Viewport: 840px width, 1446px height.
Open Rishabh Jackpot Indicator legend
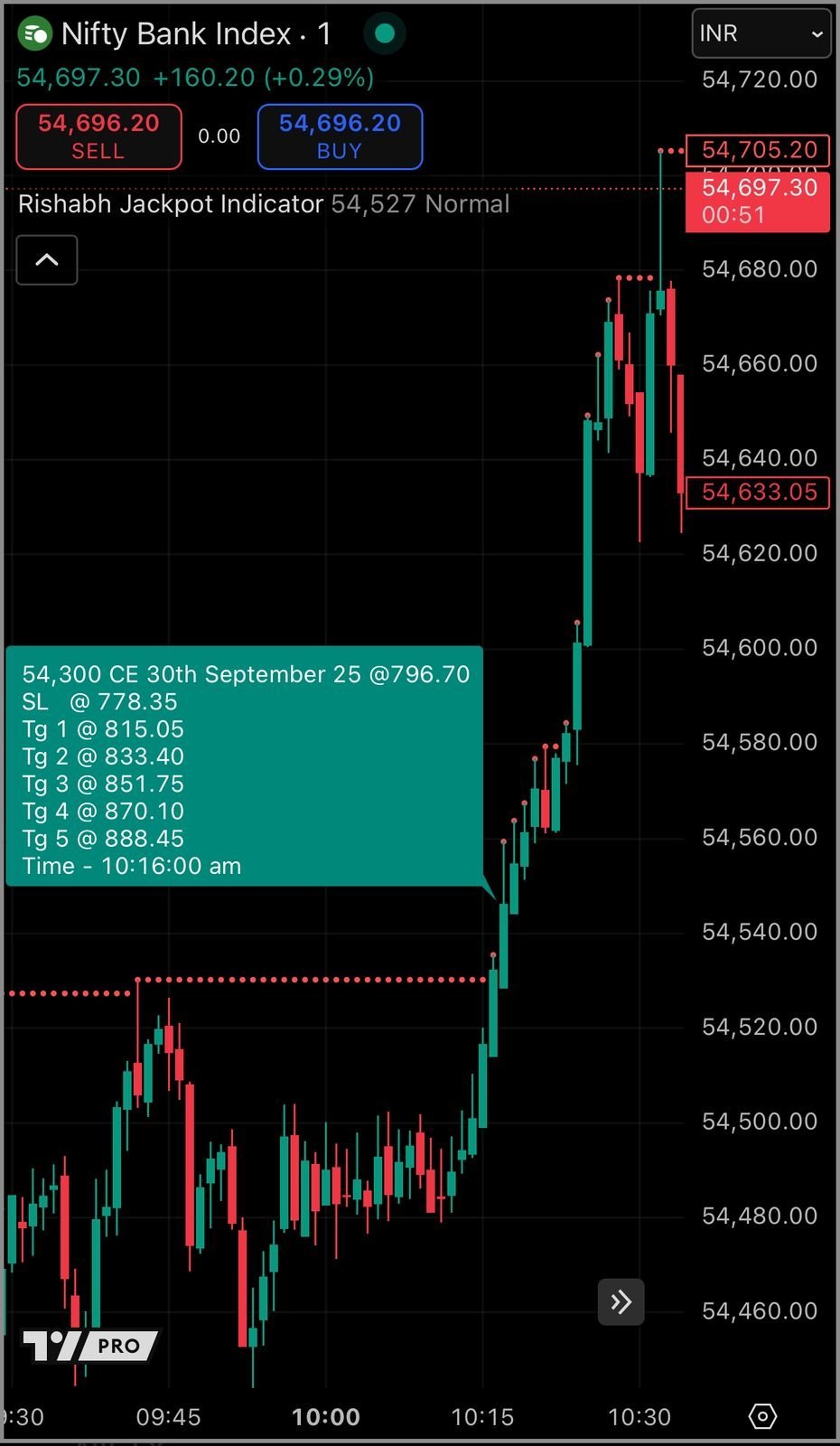coord(171,204)
